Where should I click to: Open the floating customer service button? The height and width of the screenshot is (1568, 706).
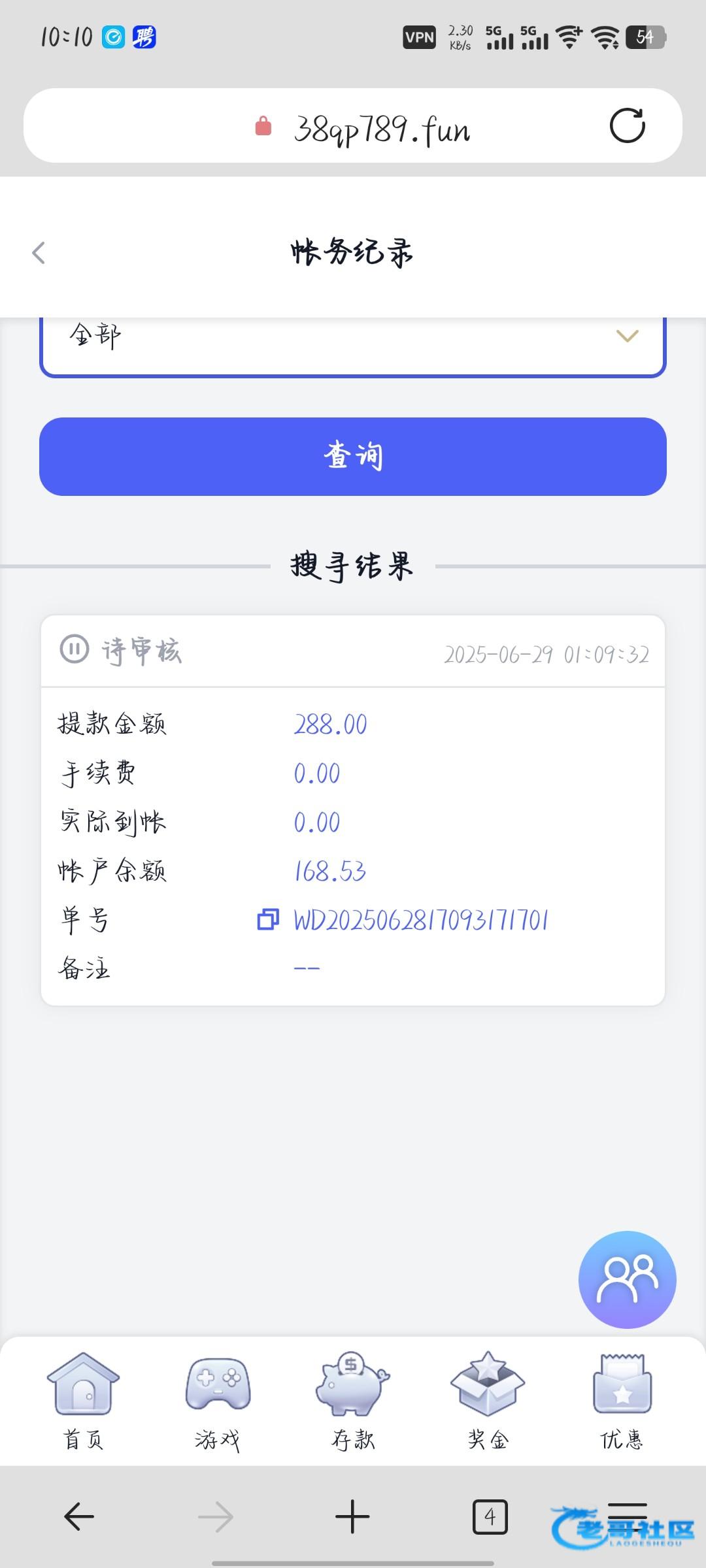point(627,1279)
